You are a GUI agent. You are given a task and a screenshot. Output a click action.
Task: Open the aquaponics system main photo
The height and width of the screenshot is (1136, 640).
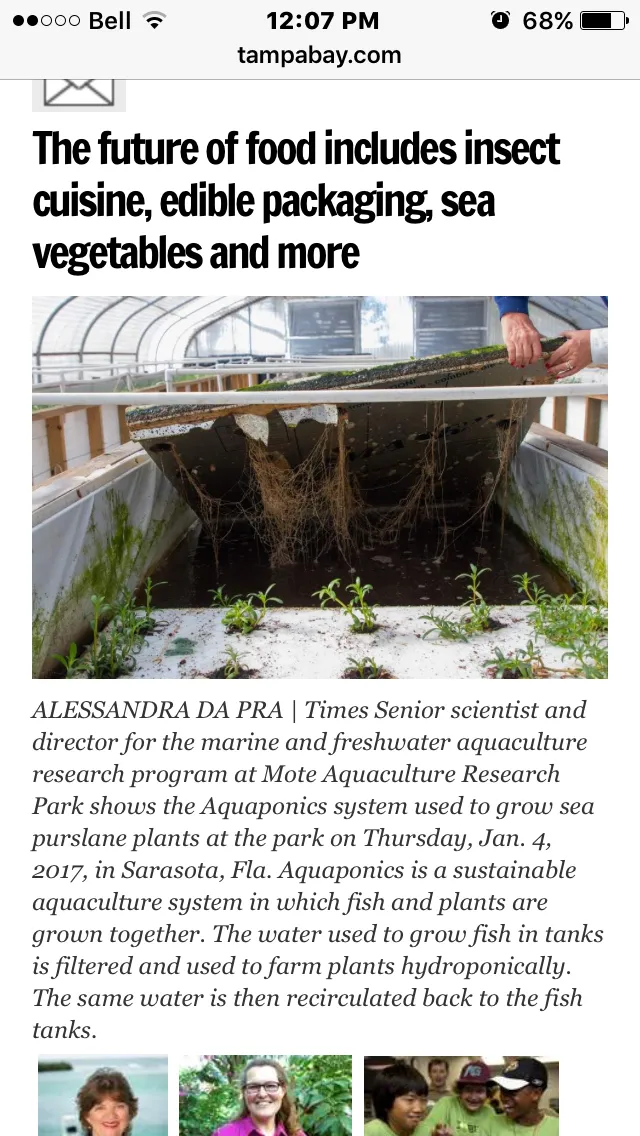320,487
